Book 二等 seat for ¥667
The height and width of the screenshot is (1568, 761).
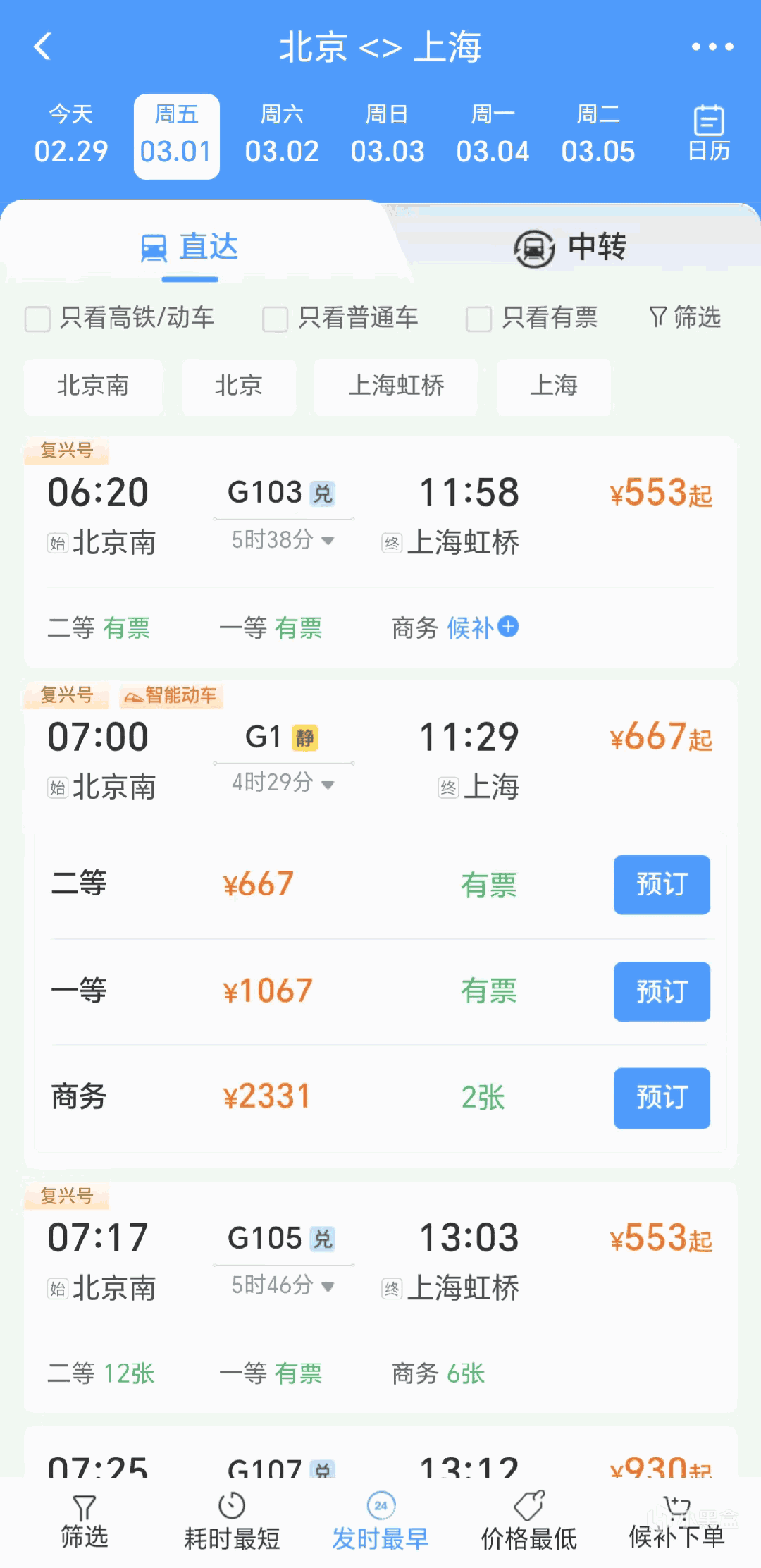click(661, 885)
